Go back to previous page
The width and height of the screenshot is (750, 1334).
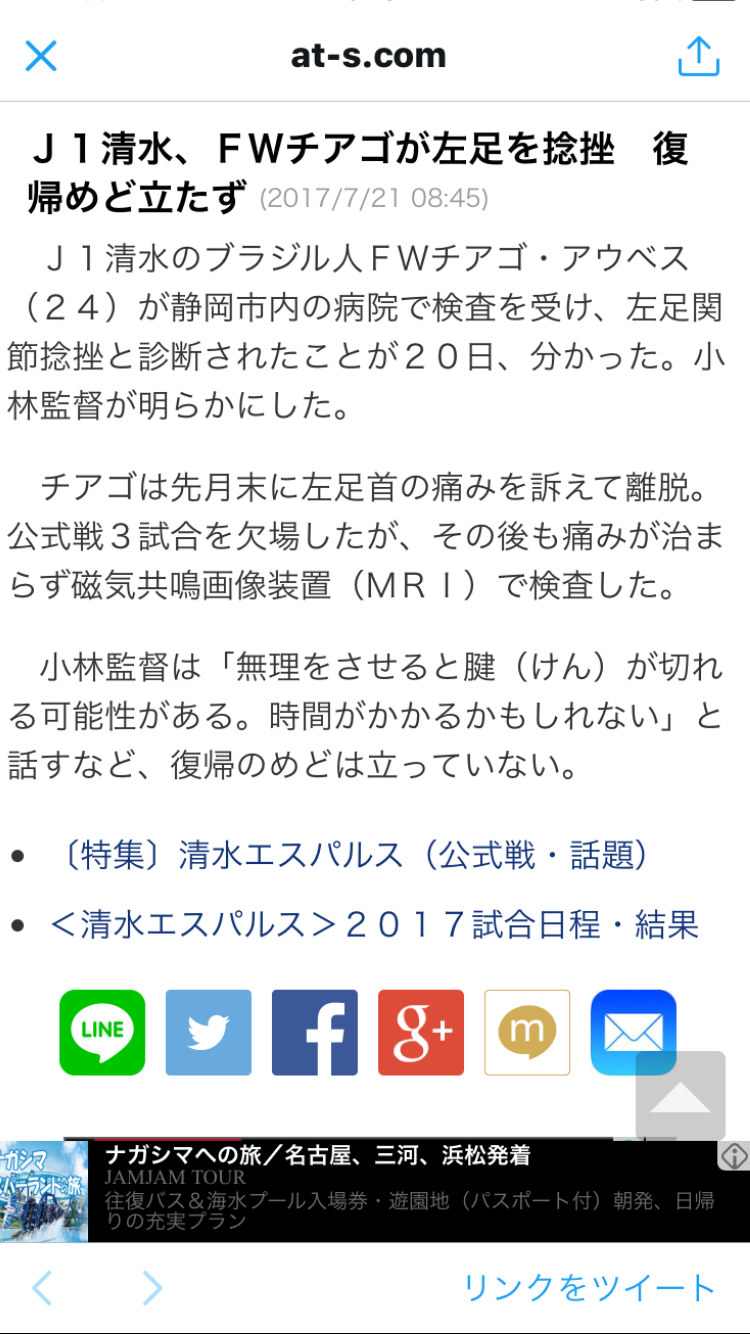point(41,1288)
